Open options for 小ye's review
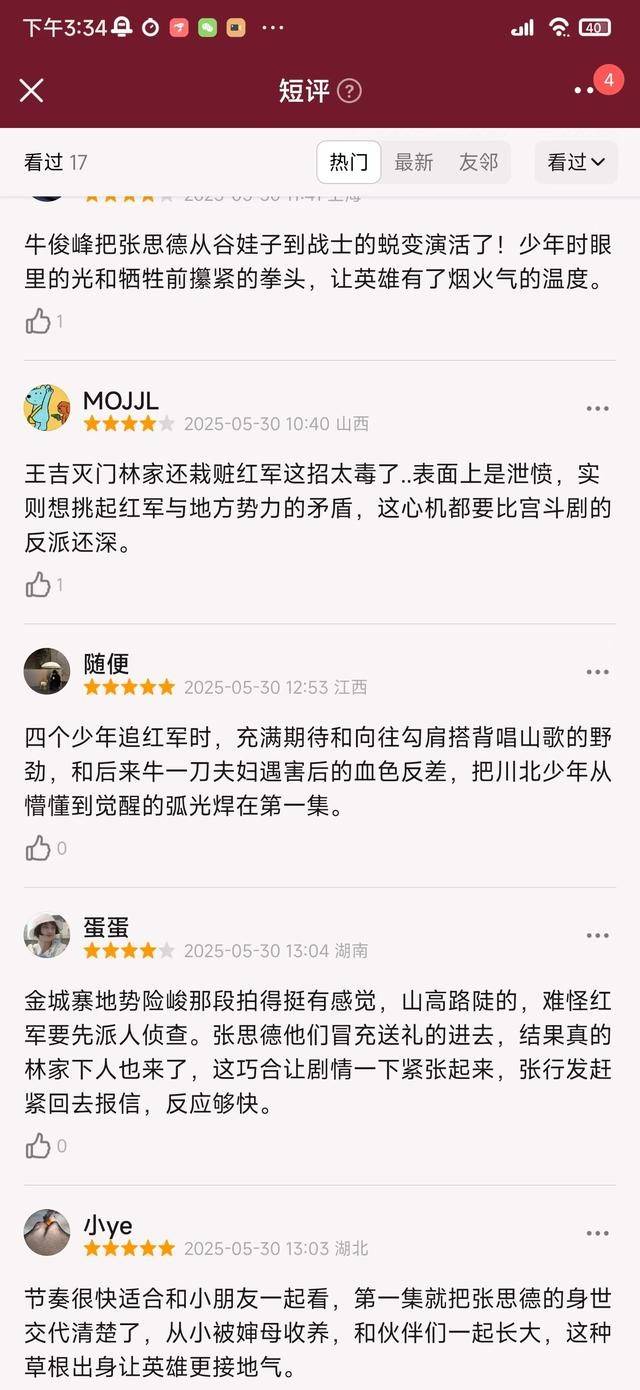The height and width of the screenshot is (1390, 640). point(597,1233)
